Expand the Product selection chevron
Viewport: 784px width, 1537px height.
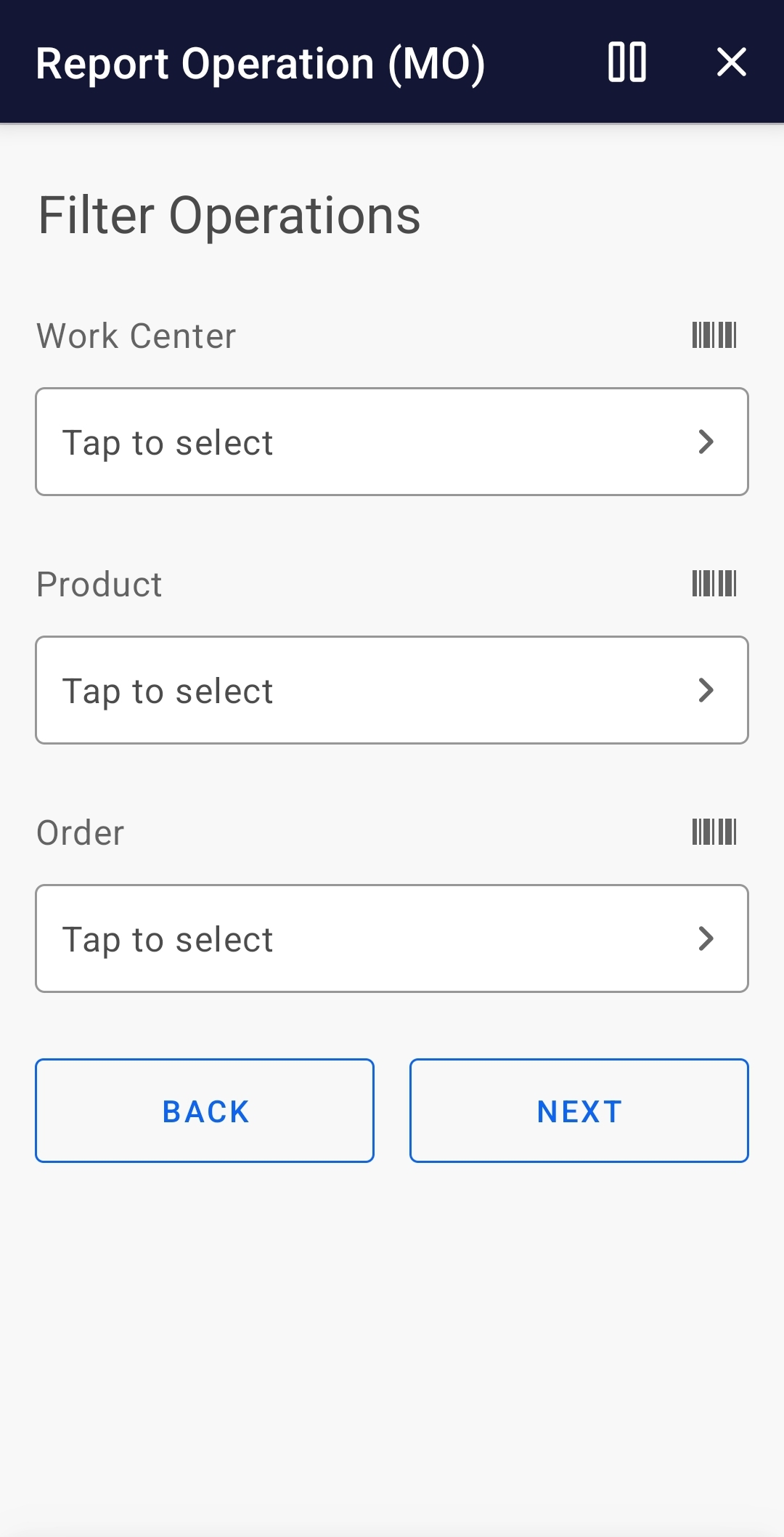706,690
